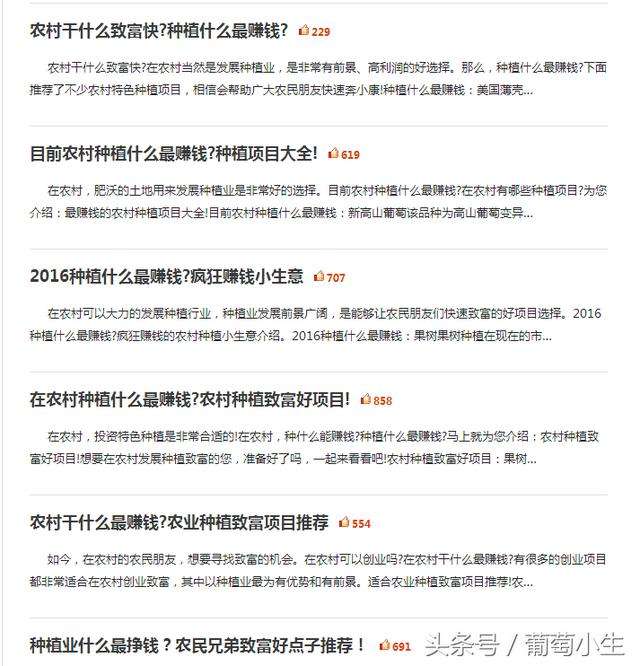Open article 种植业什么最挣钱?农民兄弟致富好点子推荐!
640x666 pixels.
(197, 645)
